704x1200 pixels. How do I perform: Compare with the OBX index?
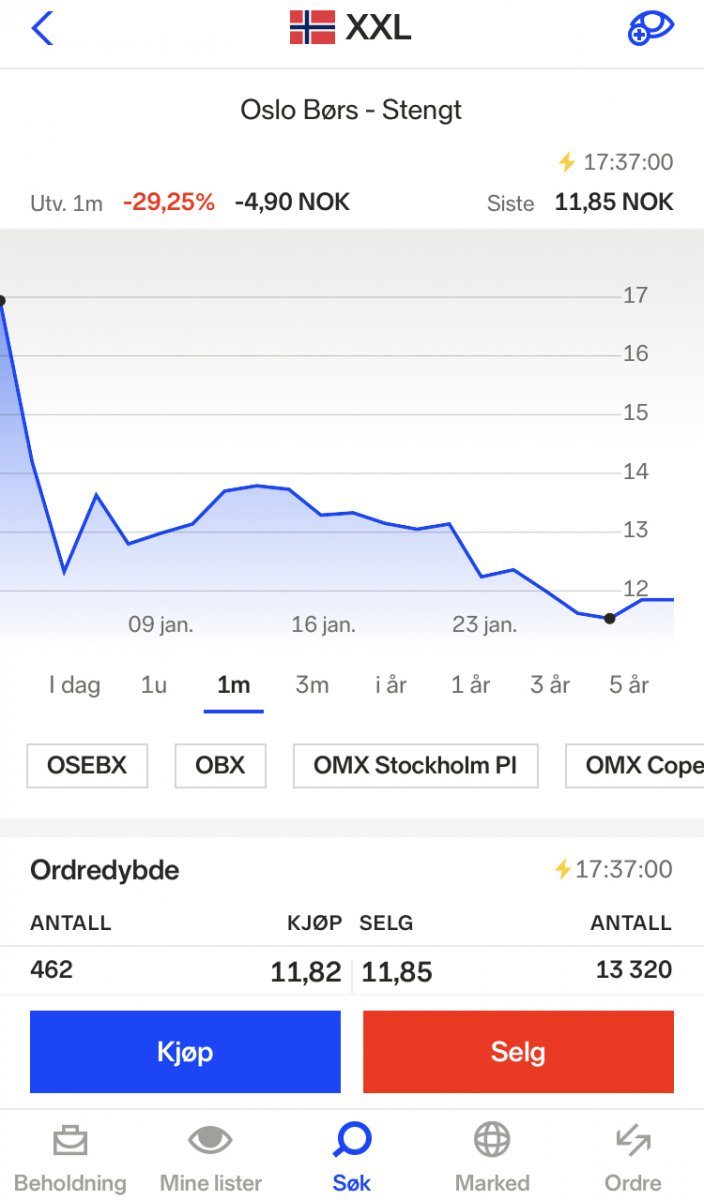pyautogui.click(x=220, y=766)
